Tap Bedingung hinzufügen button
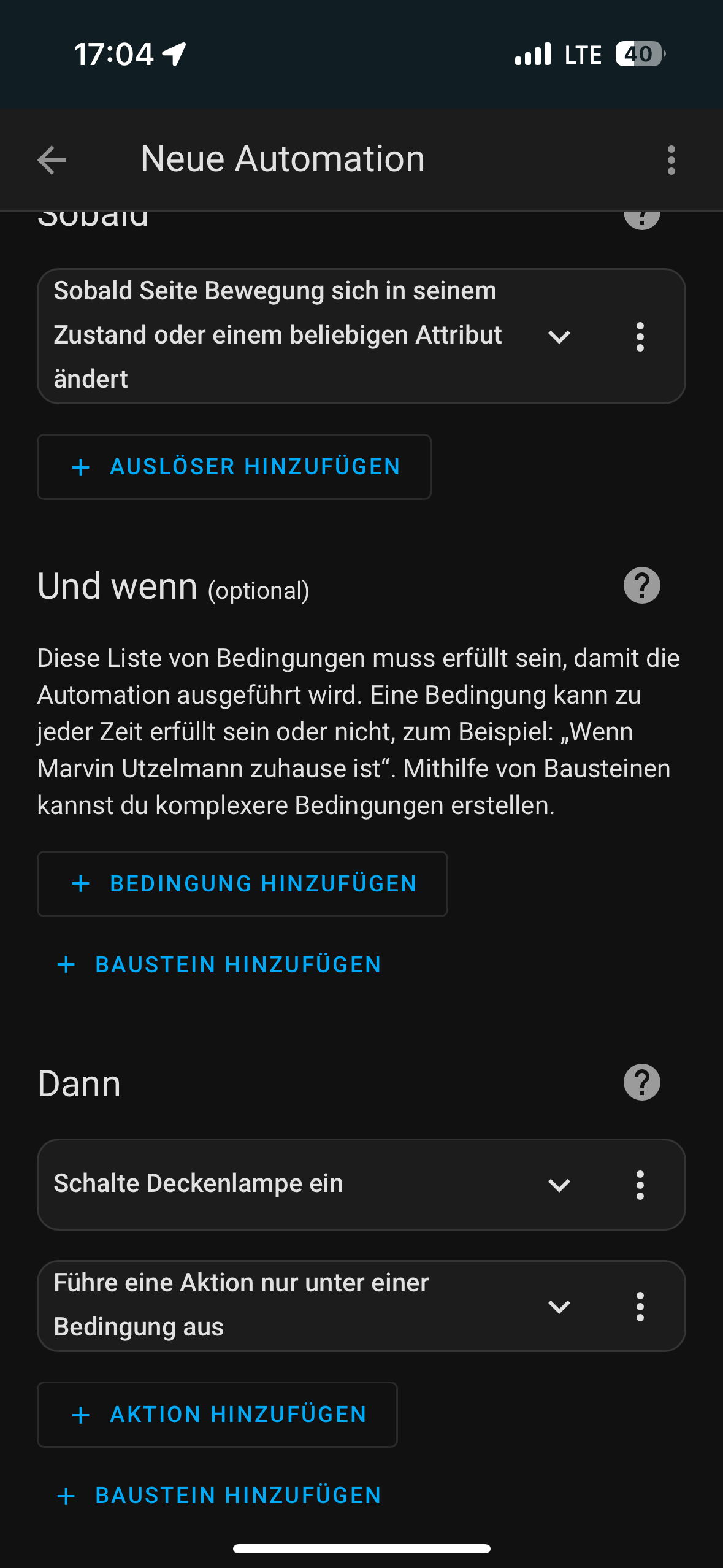 coord(242,884)
